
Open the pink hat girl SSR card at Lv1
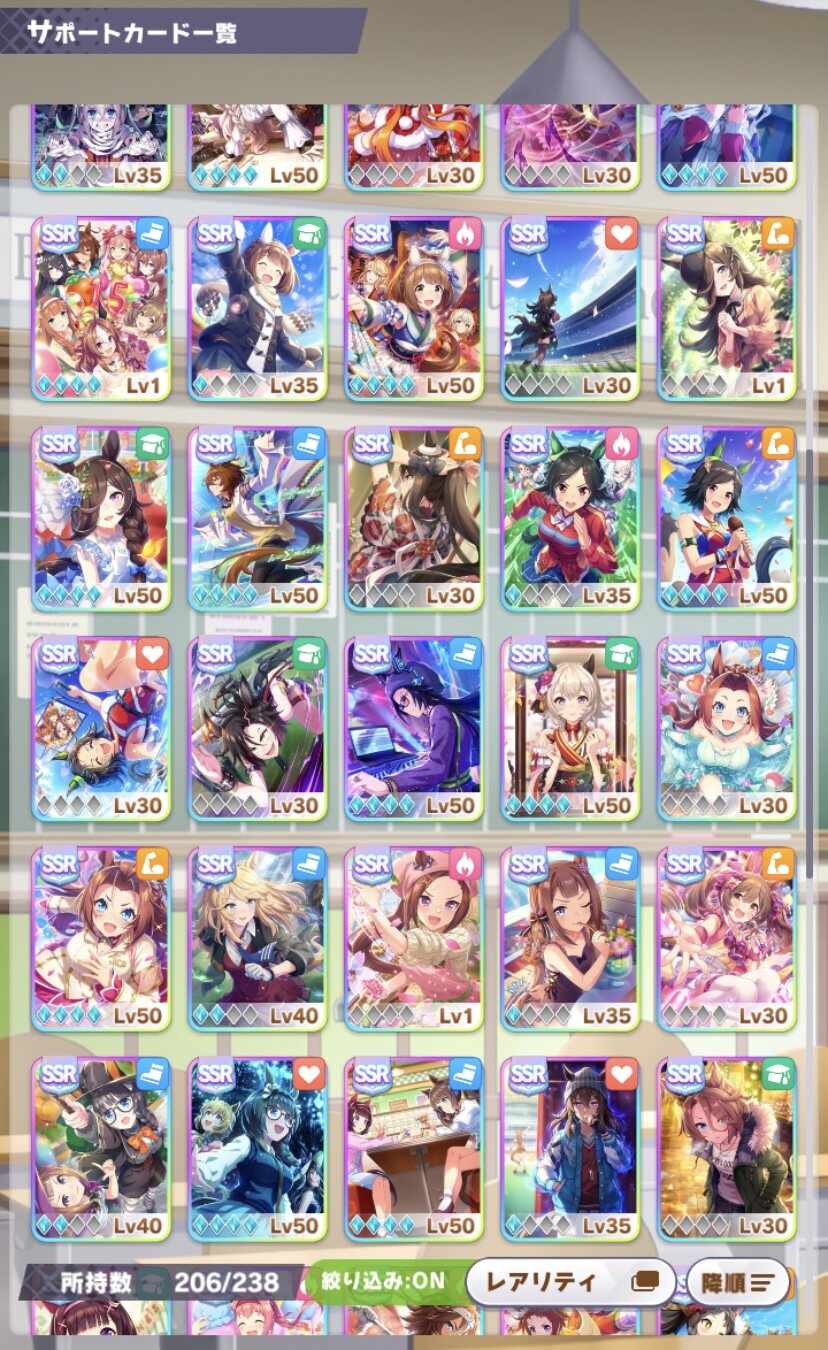pos(414,939)
